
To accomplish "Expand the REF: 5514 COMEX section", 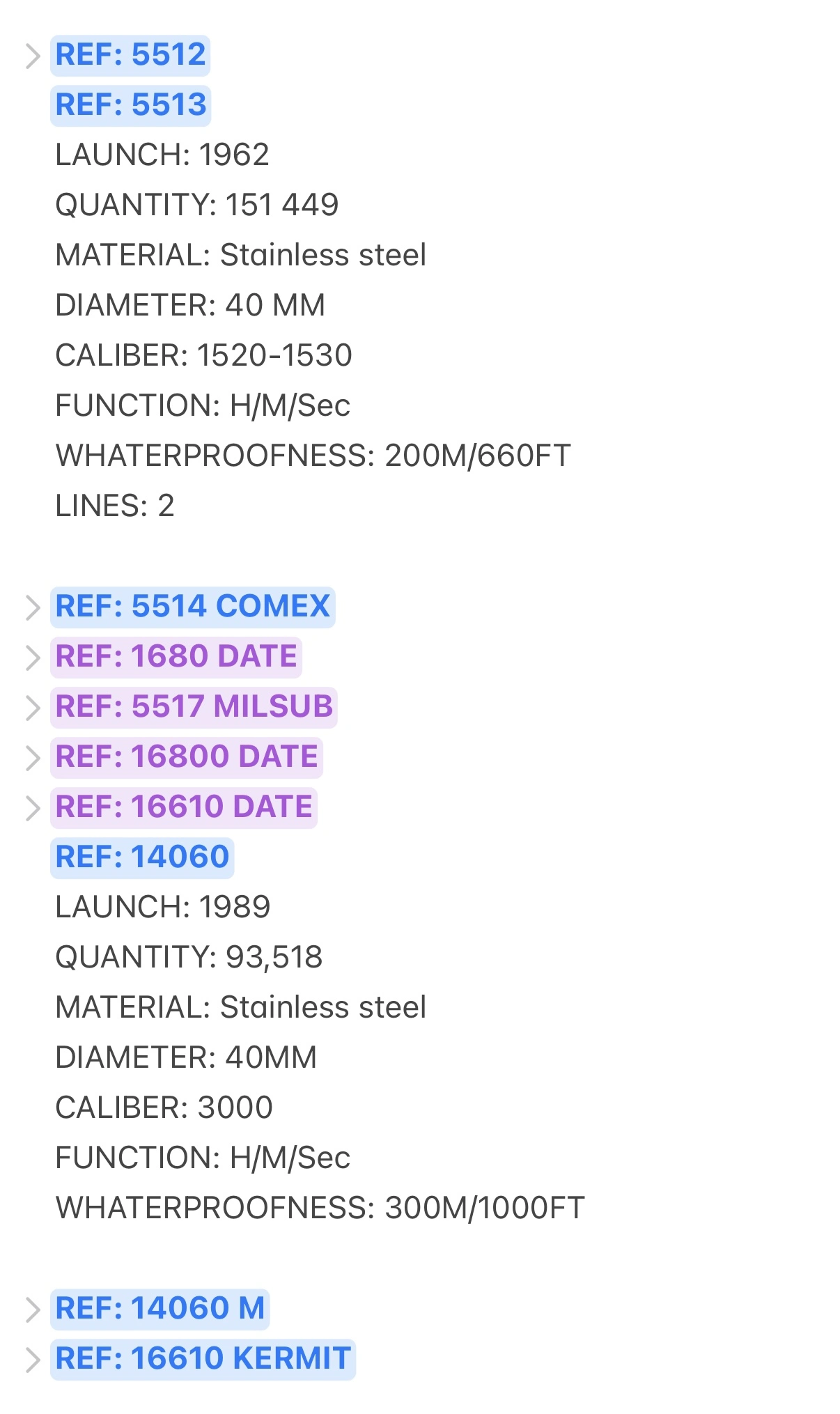I will pos(32,607).
